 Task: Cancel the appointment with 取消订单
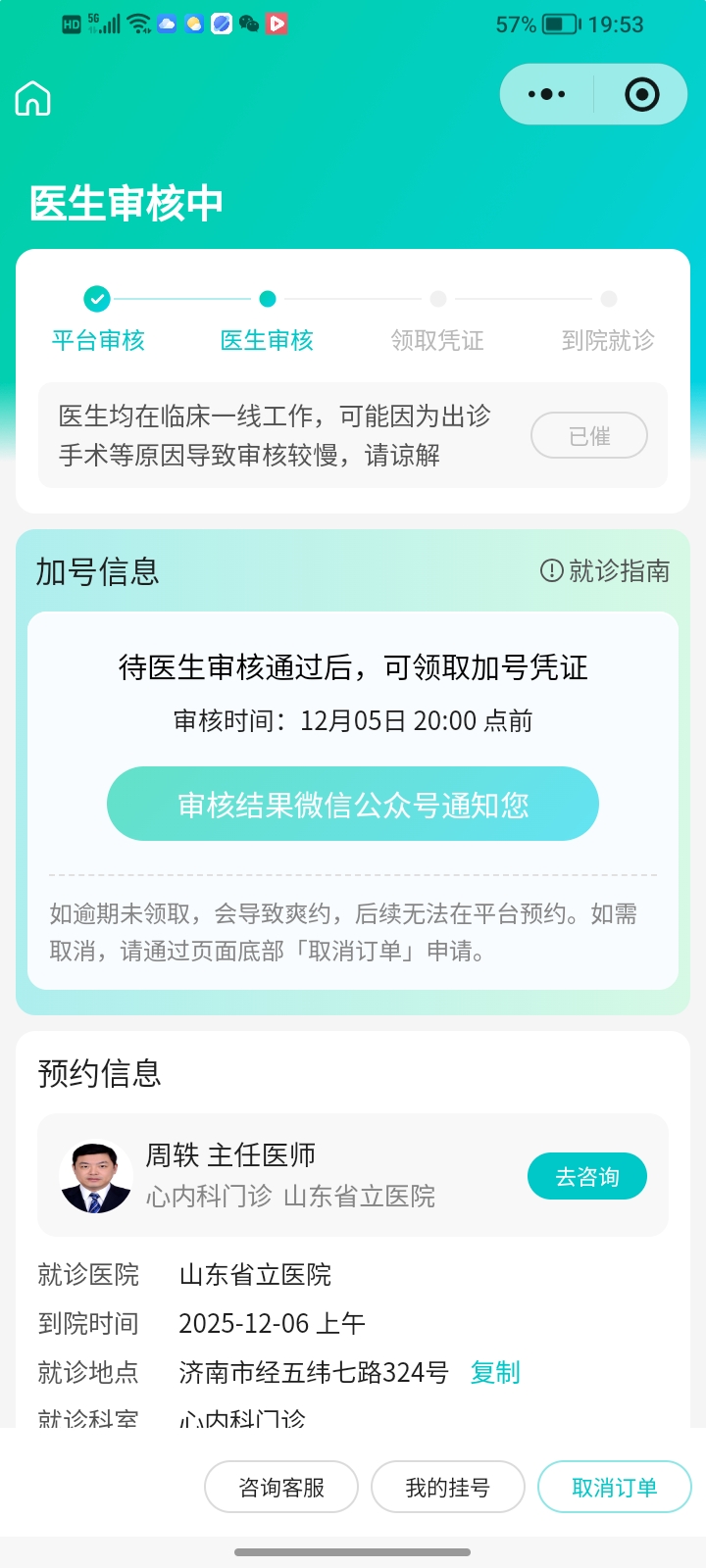pyautogui.click(x=614, y=1488)
